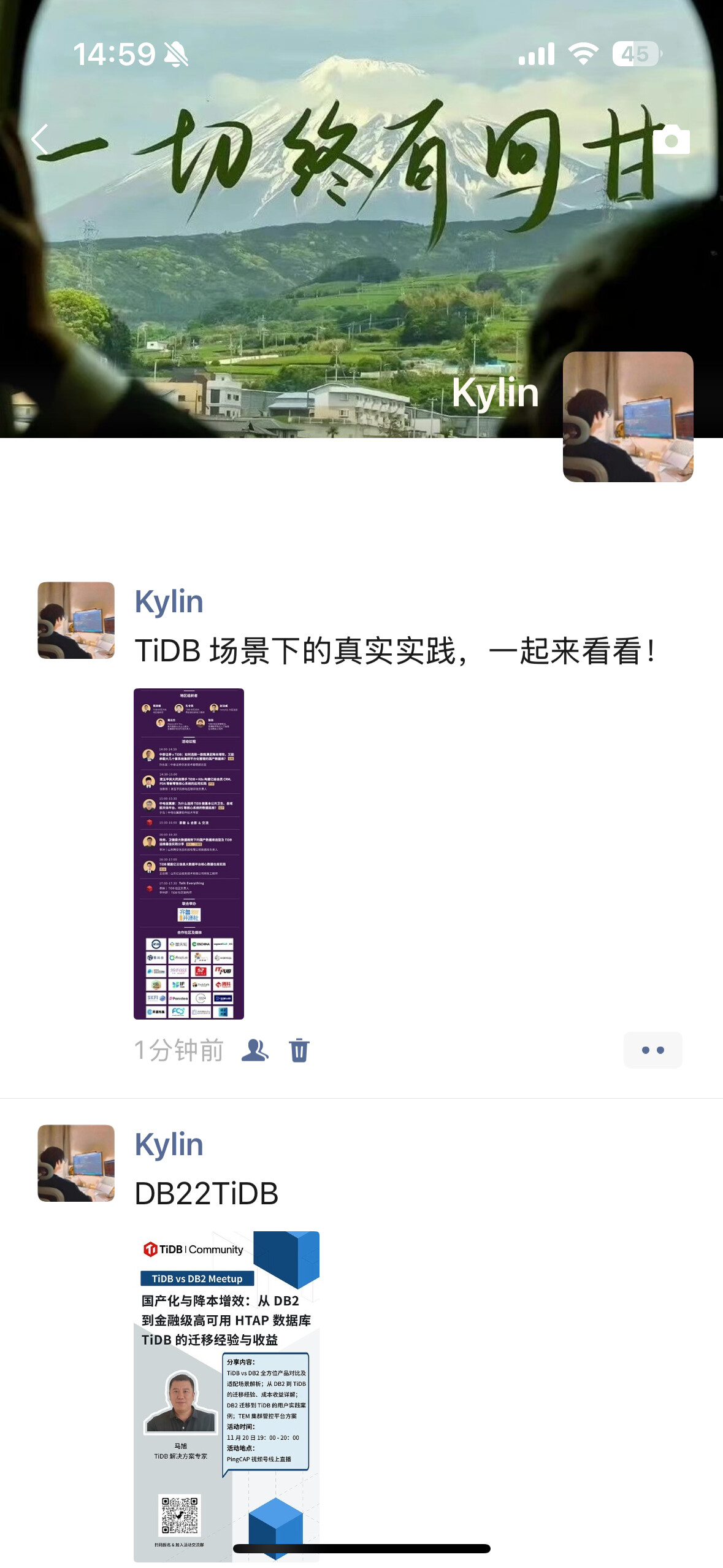Open Kylin's avatar on the TiDB 场景 post

[x=76, y=620]
